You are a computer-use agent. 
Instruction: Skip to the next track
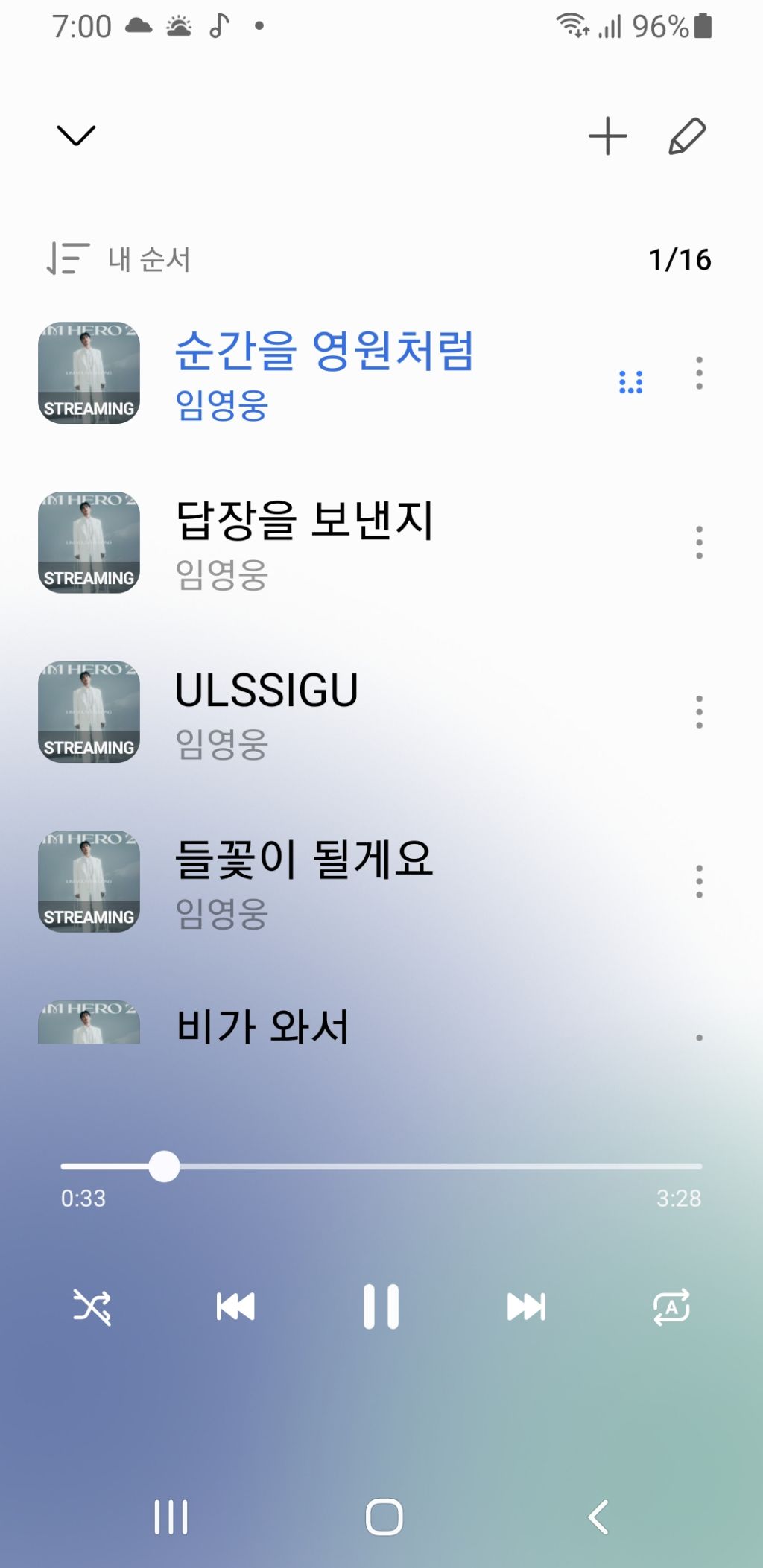526,1307
